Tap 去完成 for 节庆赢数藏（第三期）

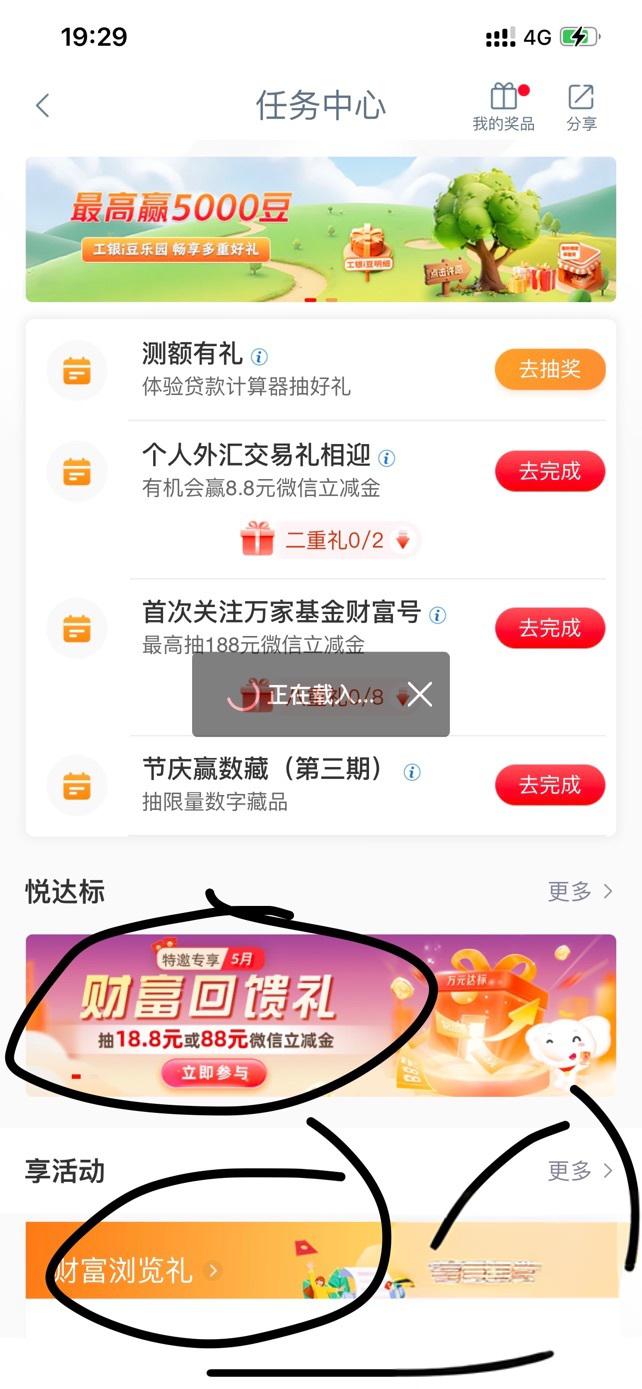(x=550, y=785)
